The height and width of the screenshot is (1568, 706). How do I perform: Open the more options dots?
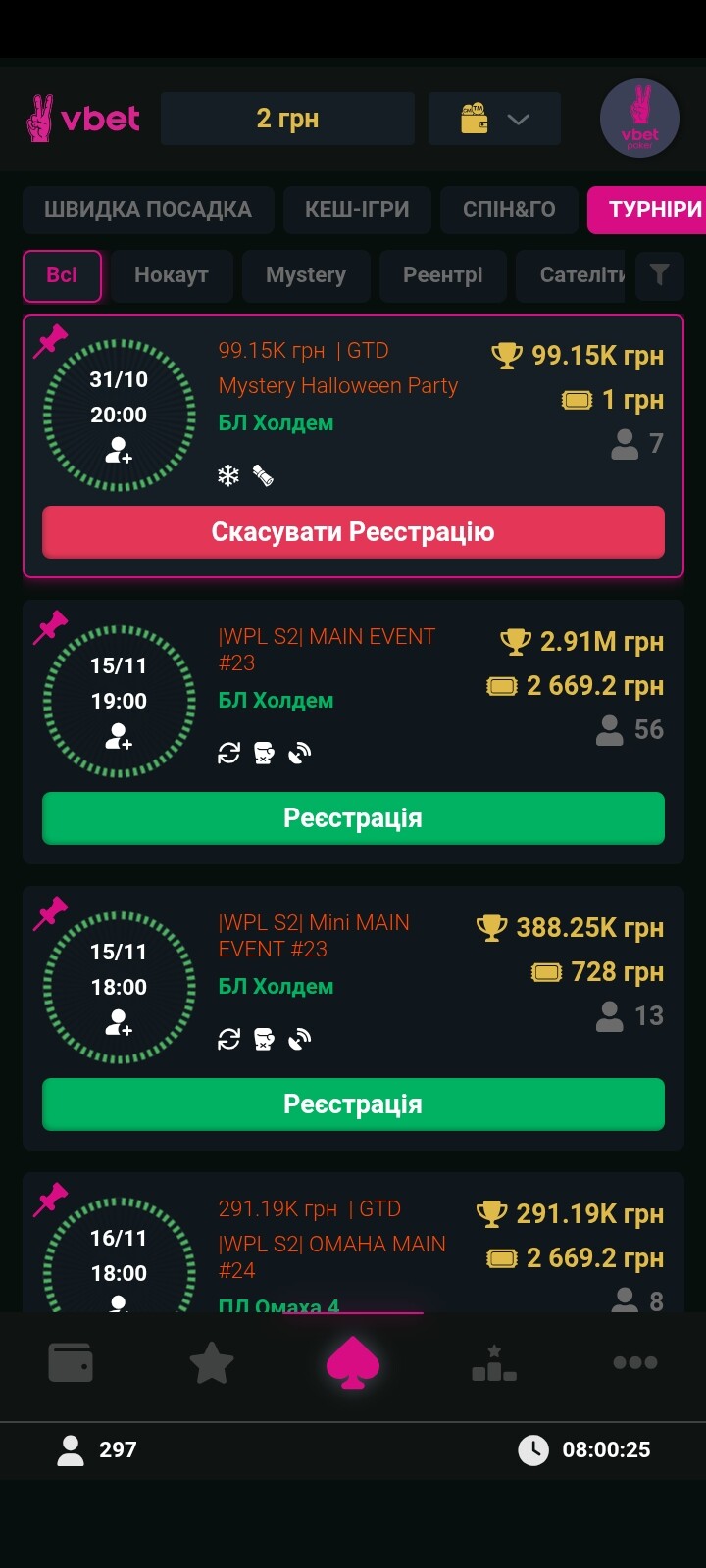635,1362
